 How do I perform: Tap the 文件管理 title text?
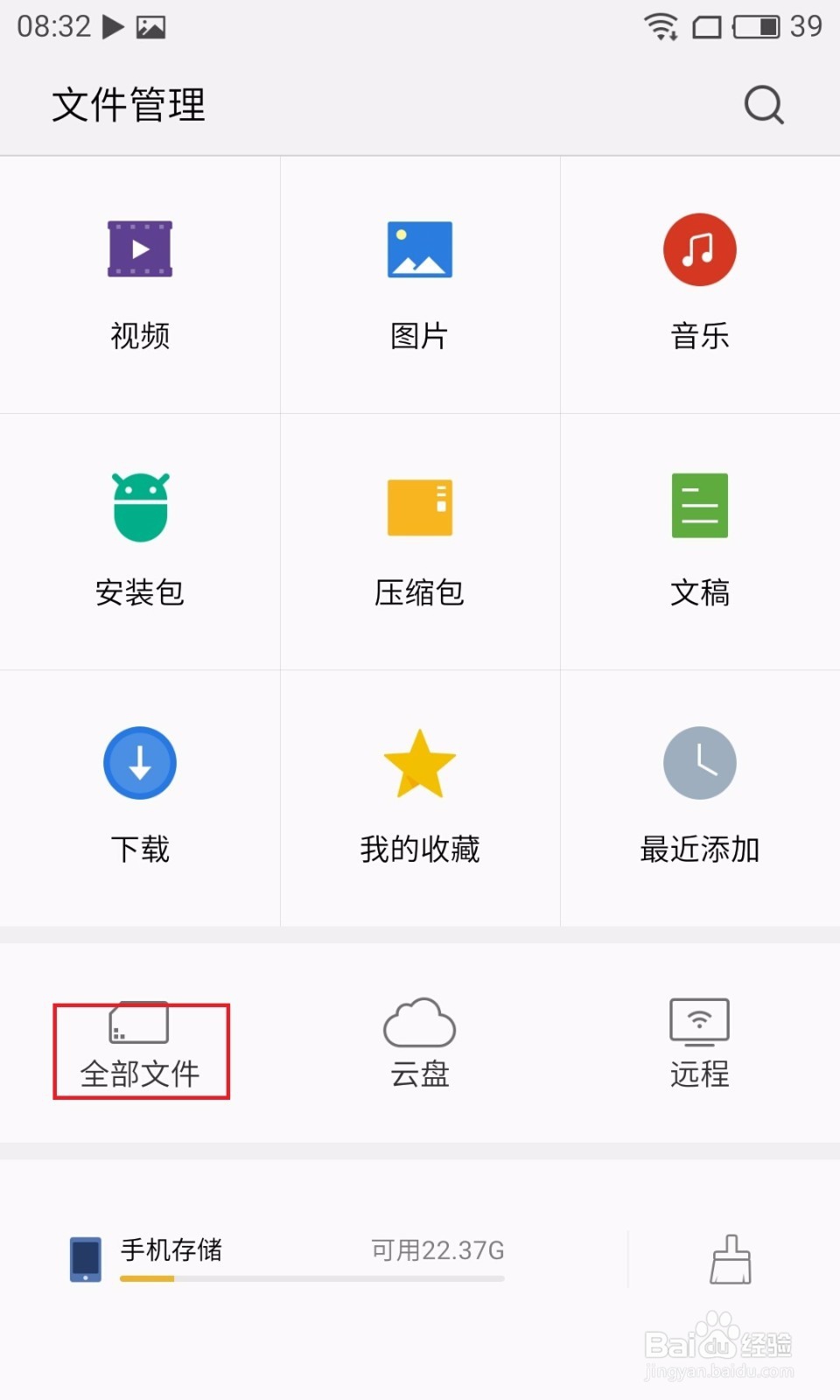[x=129, y=105]
